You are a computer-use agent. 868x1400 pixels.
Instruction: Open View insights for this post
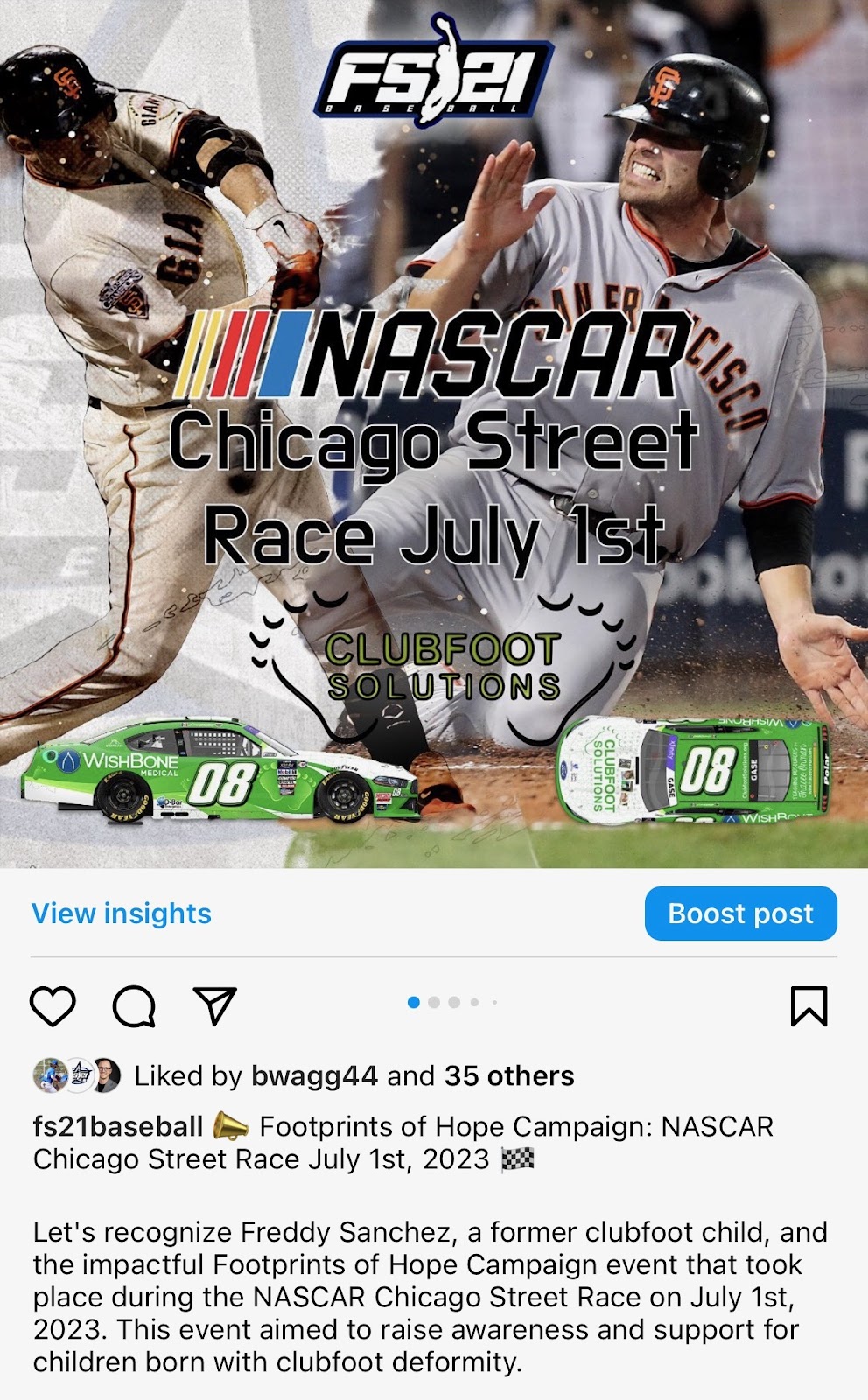(x=122, y=913)
